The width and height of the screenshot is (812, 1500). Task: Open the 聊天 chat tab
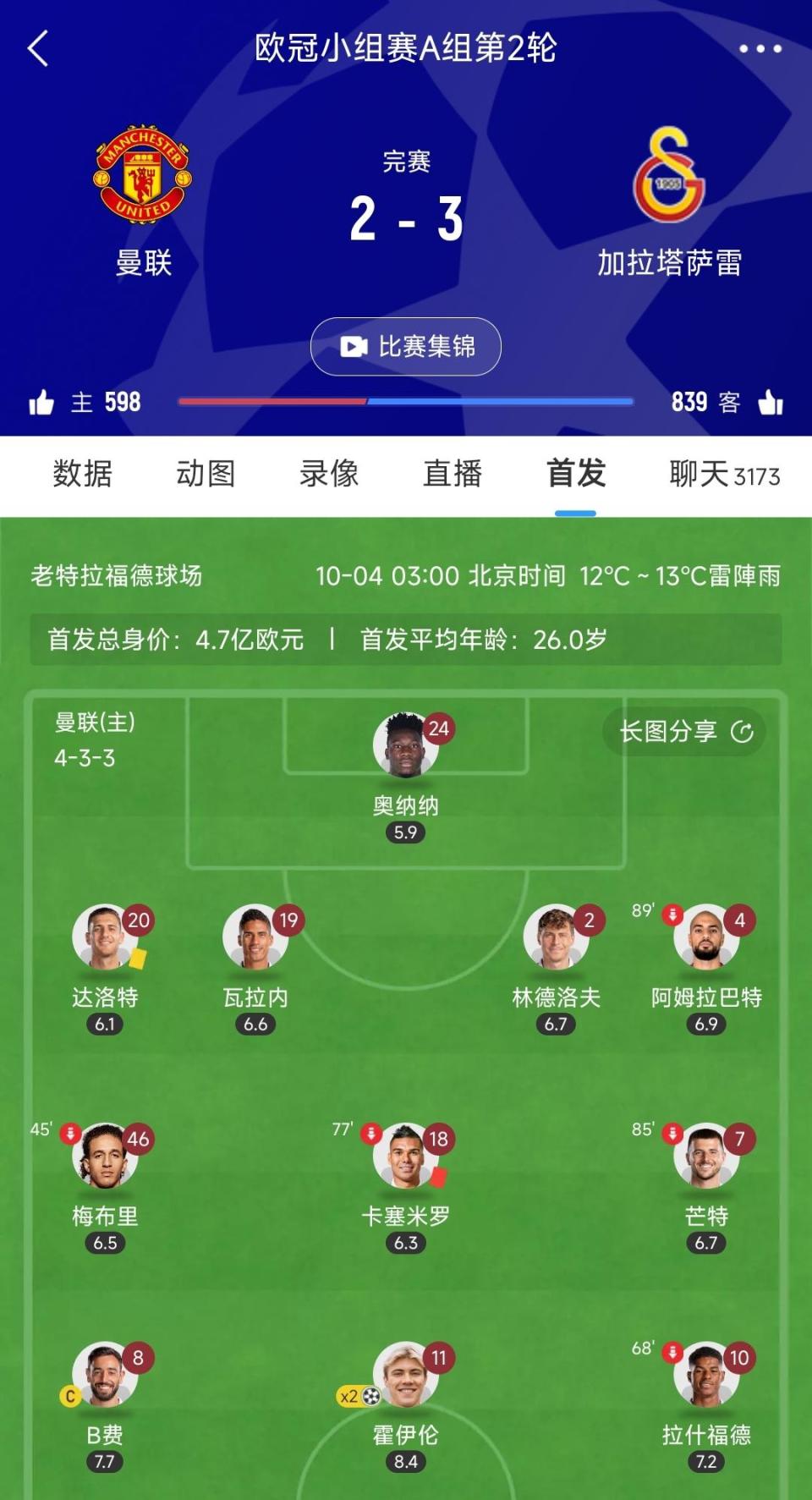(723, 474)
